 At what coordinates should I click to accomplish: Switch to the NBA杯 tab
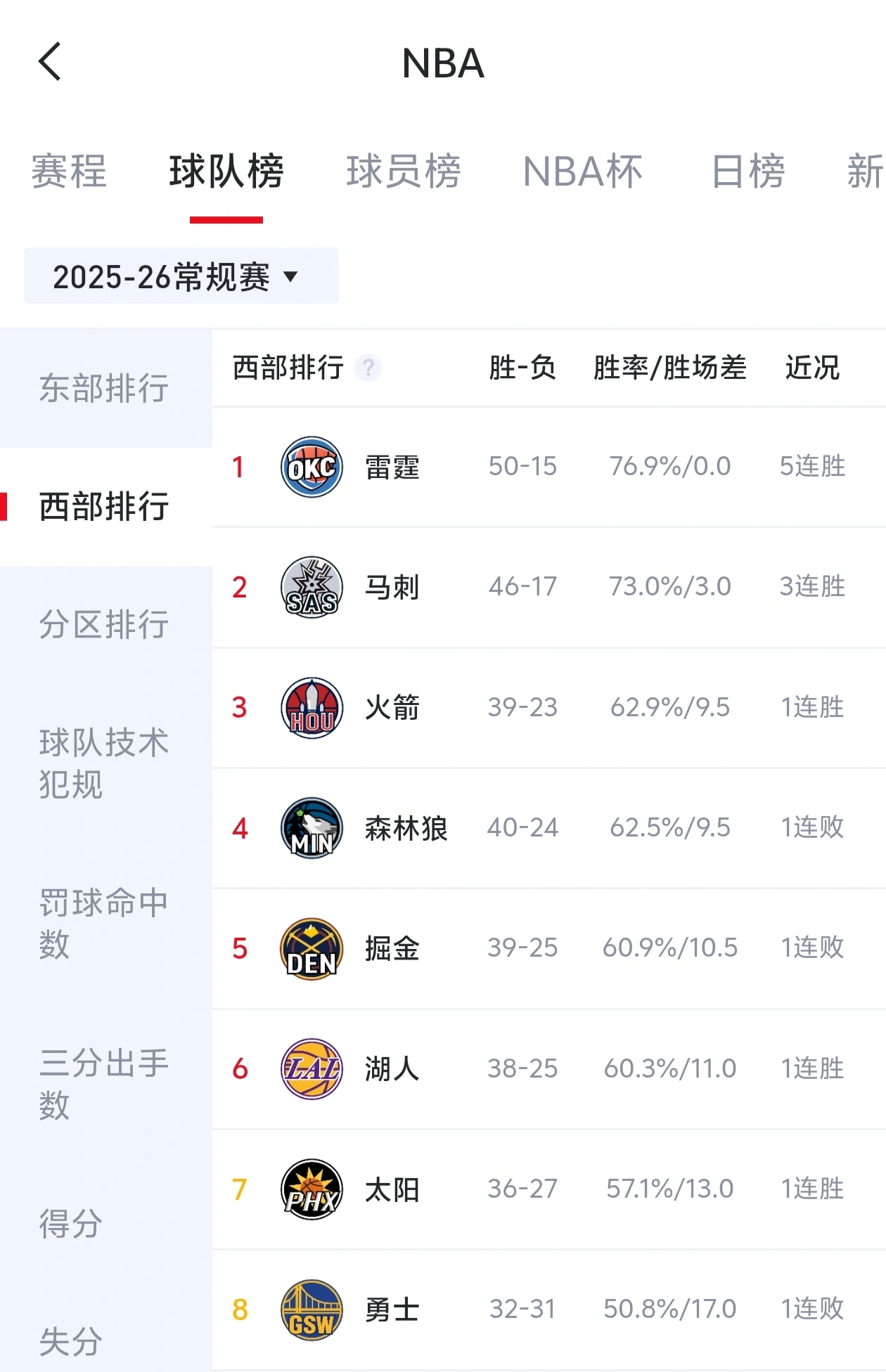[582, 172]
